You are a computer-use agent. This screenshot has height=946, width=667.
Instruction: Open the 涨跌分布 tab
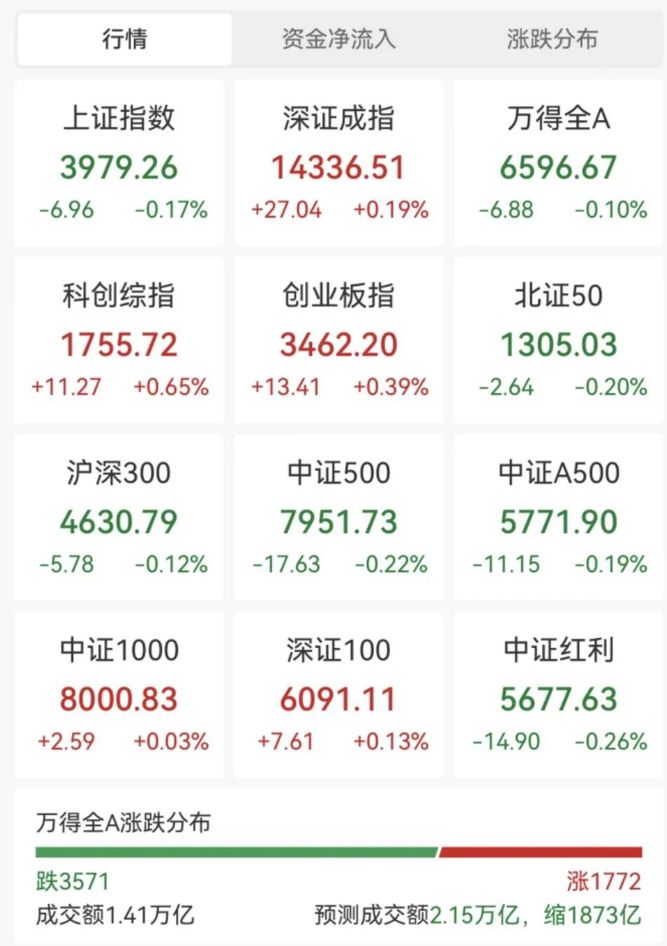coord(552,40)
